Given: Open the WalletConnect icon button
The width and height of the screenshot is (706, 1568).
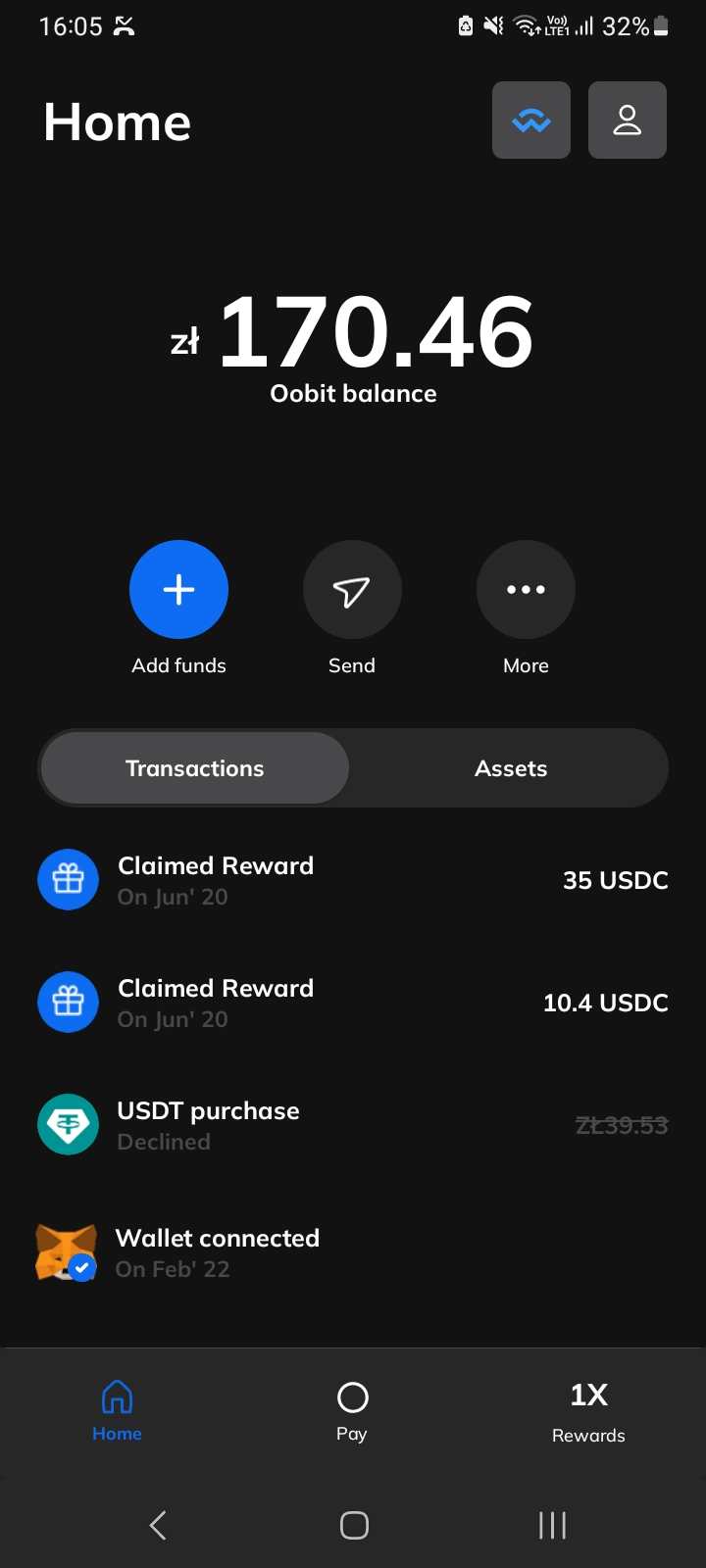Looking at the screenshot, I should [x=531, y=120].
